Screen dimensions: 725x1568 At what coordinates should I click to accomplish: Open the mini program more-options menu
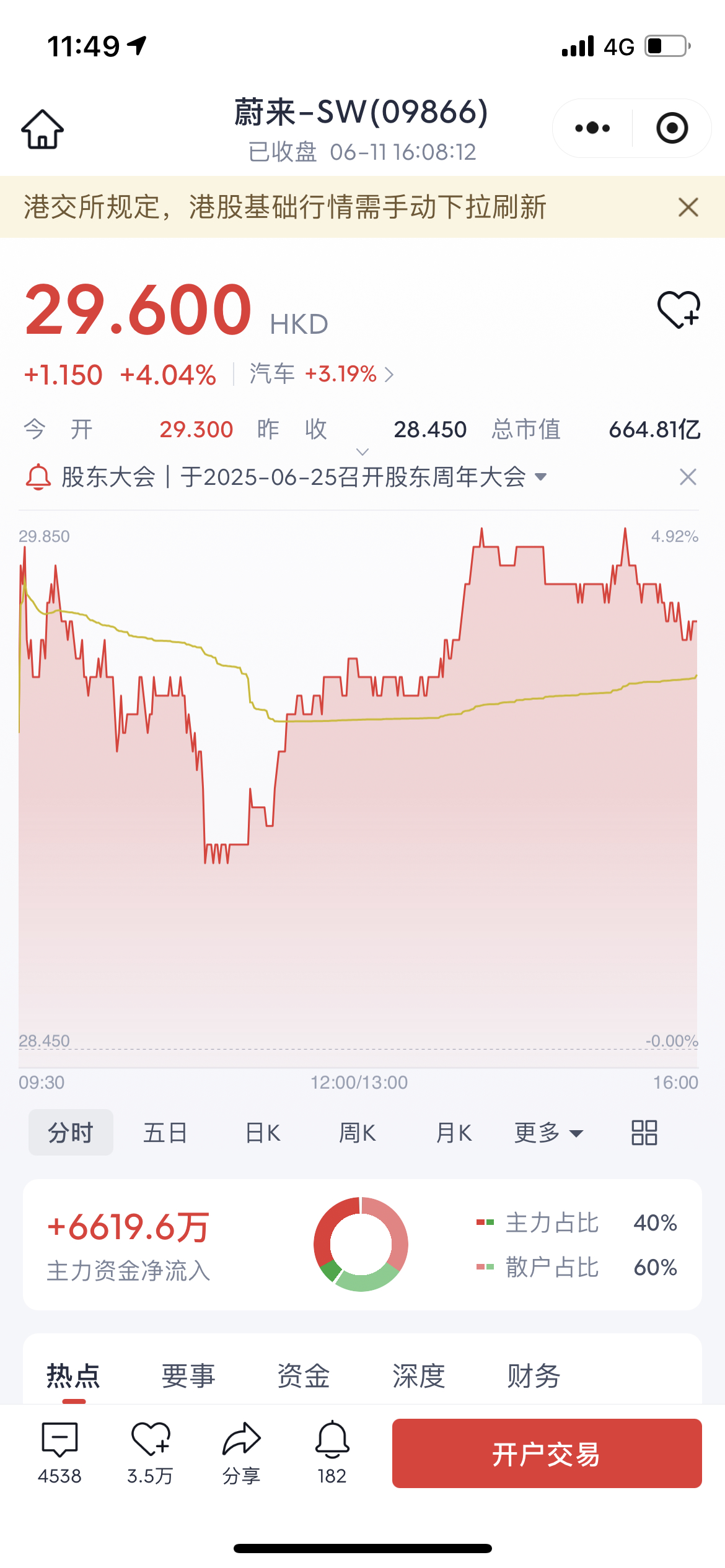[592, 128]
